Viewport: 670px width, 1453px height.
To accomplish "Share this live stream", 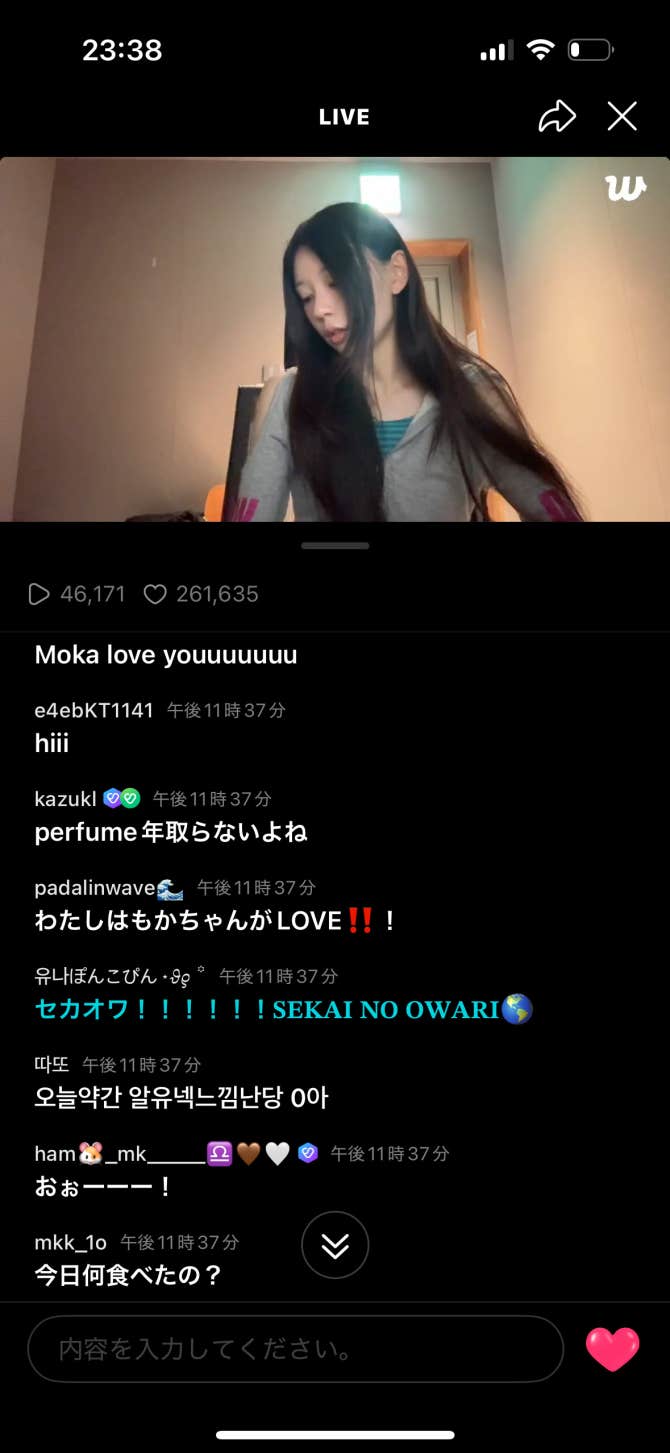I will tap(557, 117).
